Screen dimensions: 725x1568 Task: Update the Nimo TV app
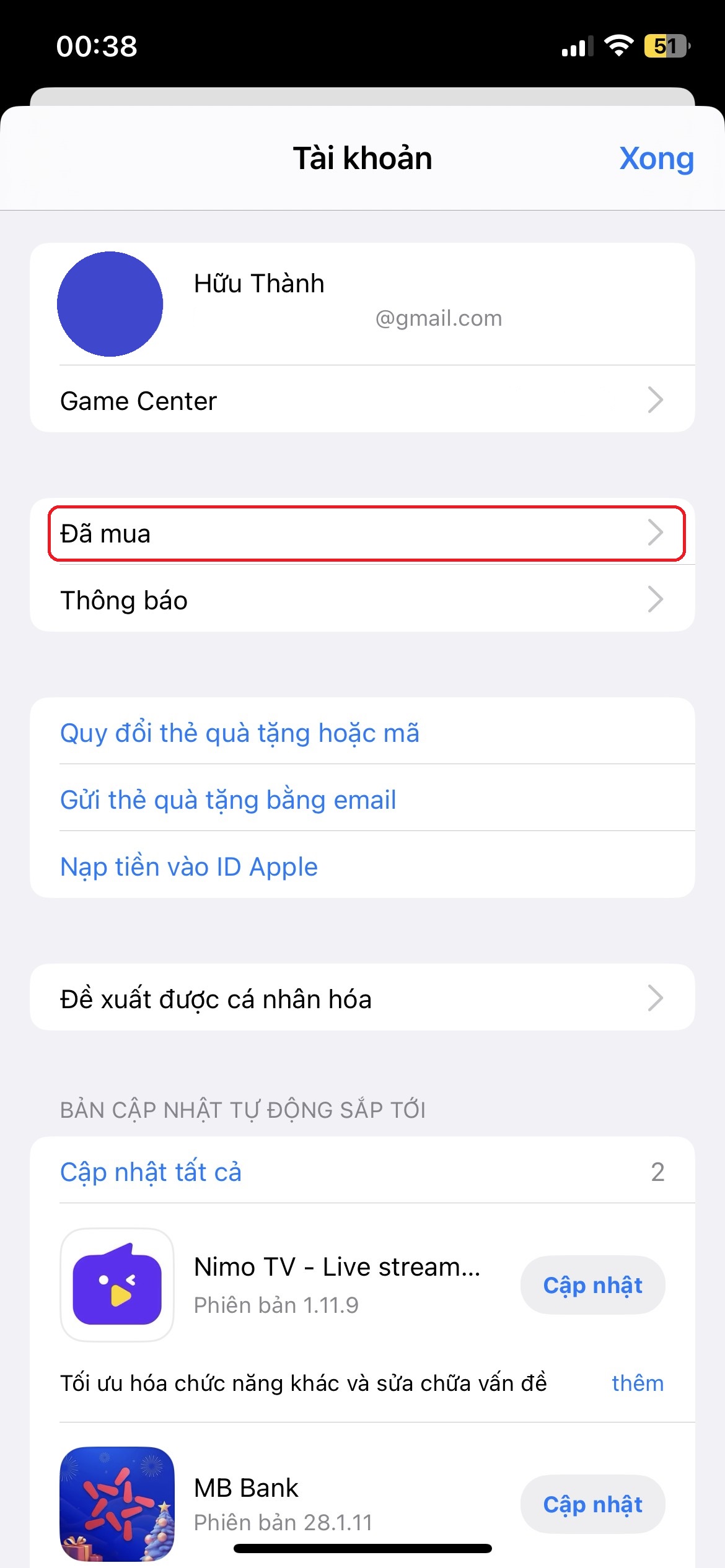(592, 1285)
